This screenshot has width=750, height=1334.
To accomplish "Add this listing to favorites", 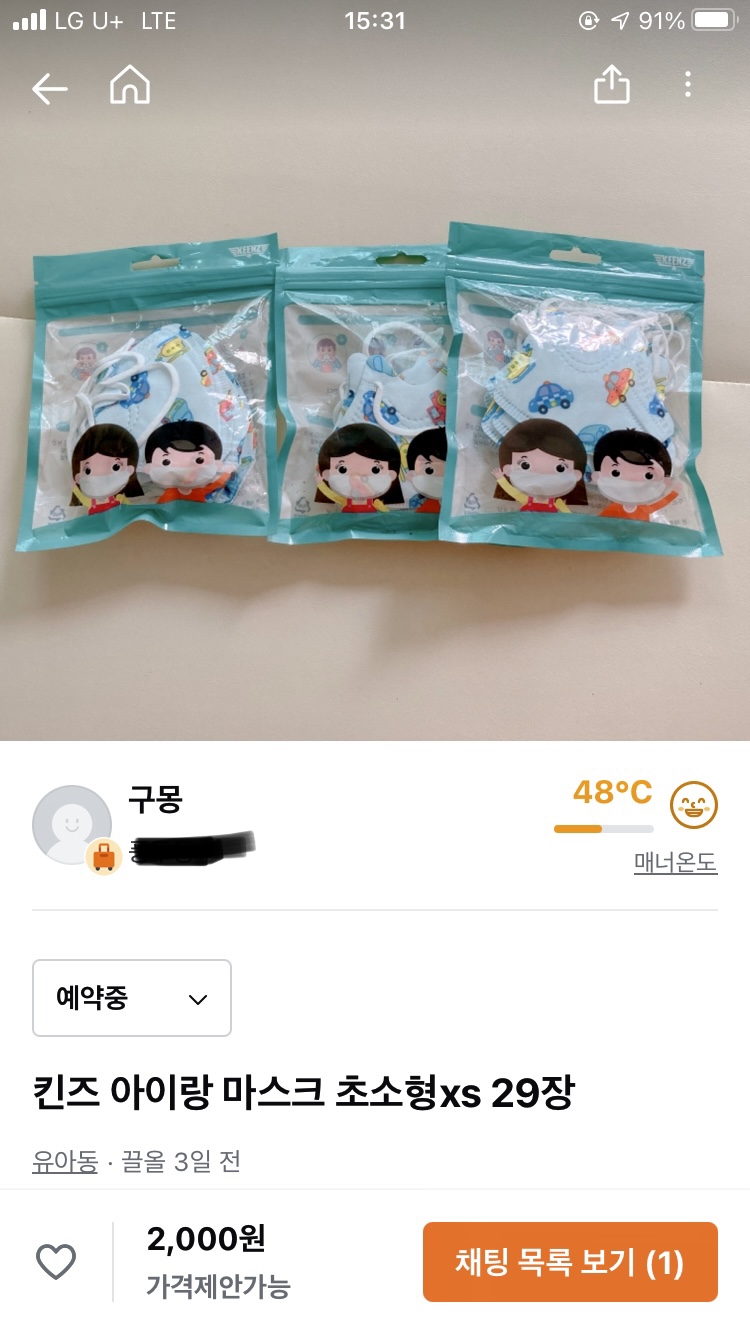I will pyautogui.click(x=56, y=1262).
